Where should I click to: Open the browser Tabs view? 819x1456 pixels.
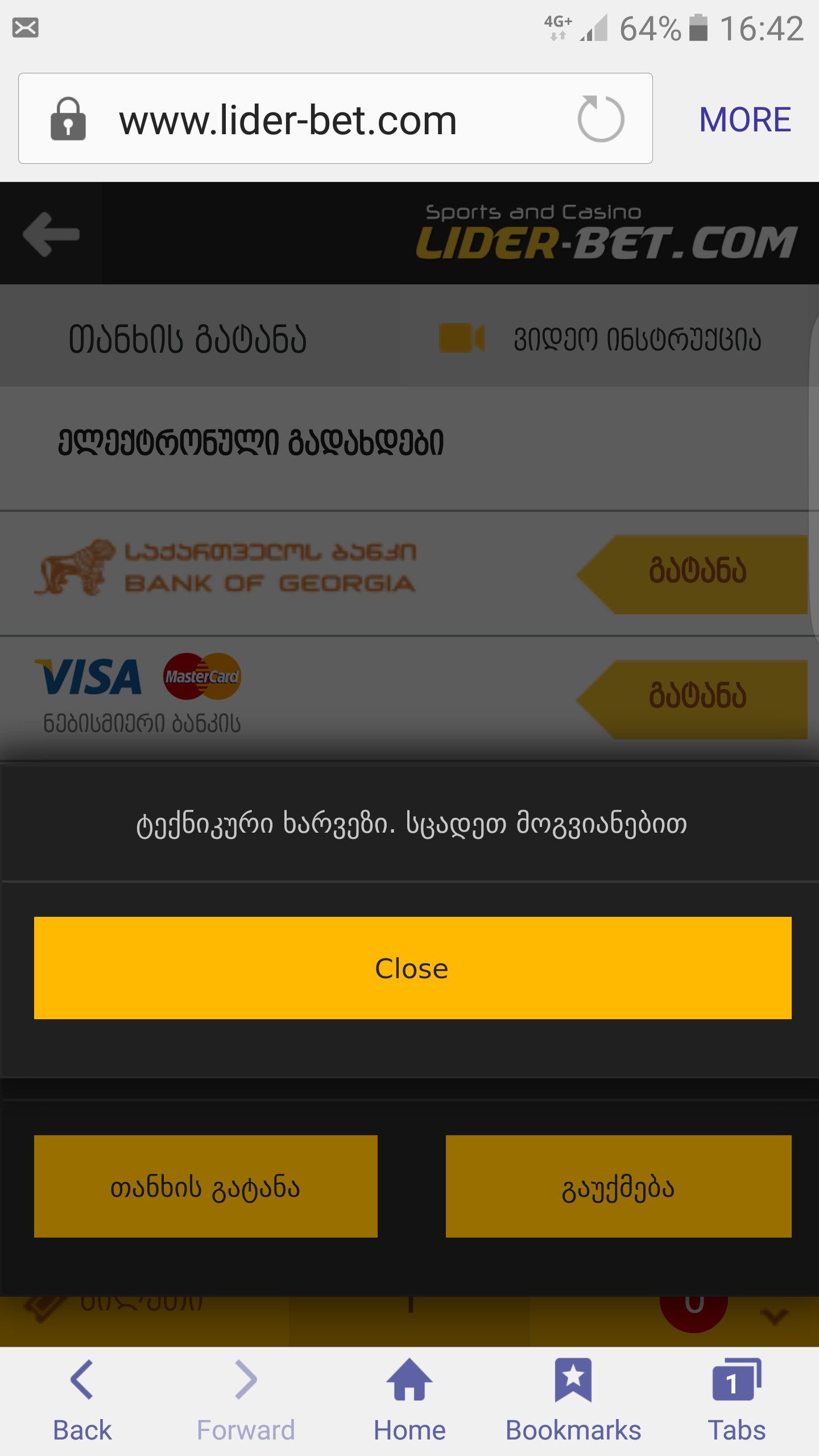(737, 1400)
